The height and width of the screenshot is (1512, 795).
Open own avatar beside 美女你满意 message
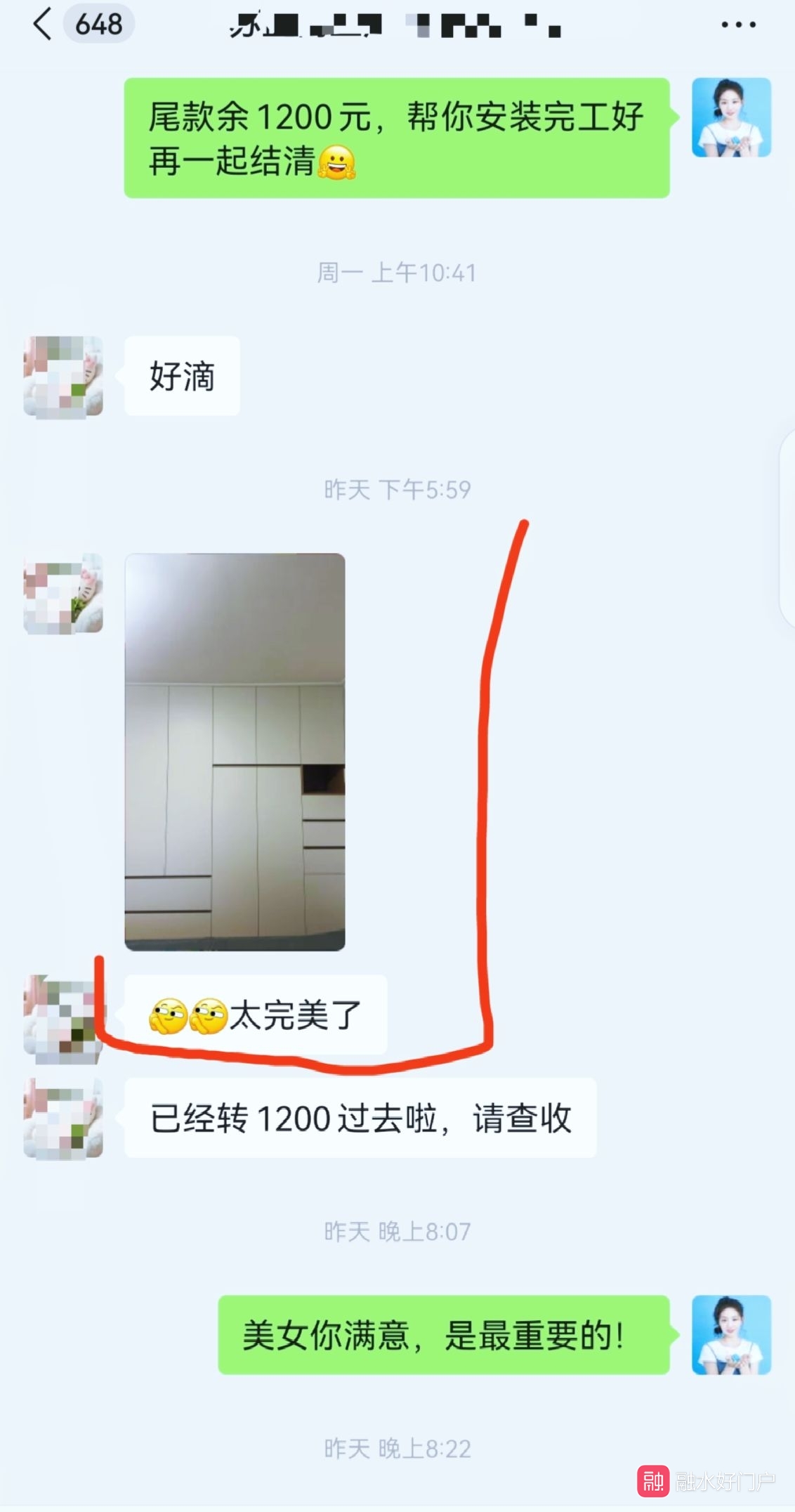[x=731, y=1335]
